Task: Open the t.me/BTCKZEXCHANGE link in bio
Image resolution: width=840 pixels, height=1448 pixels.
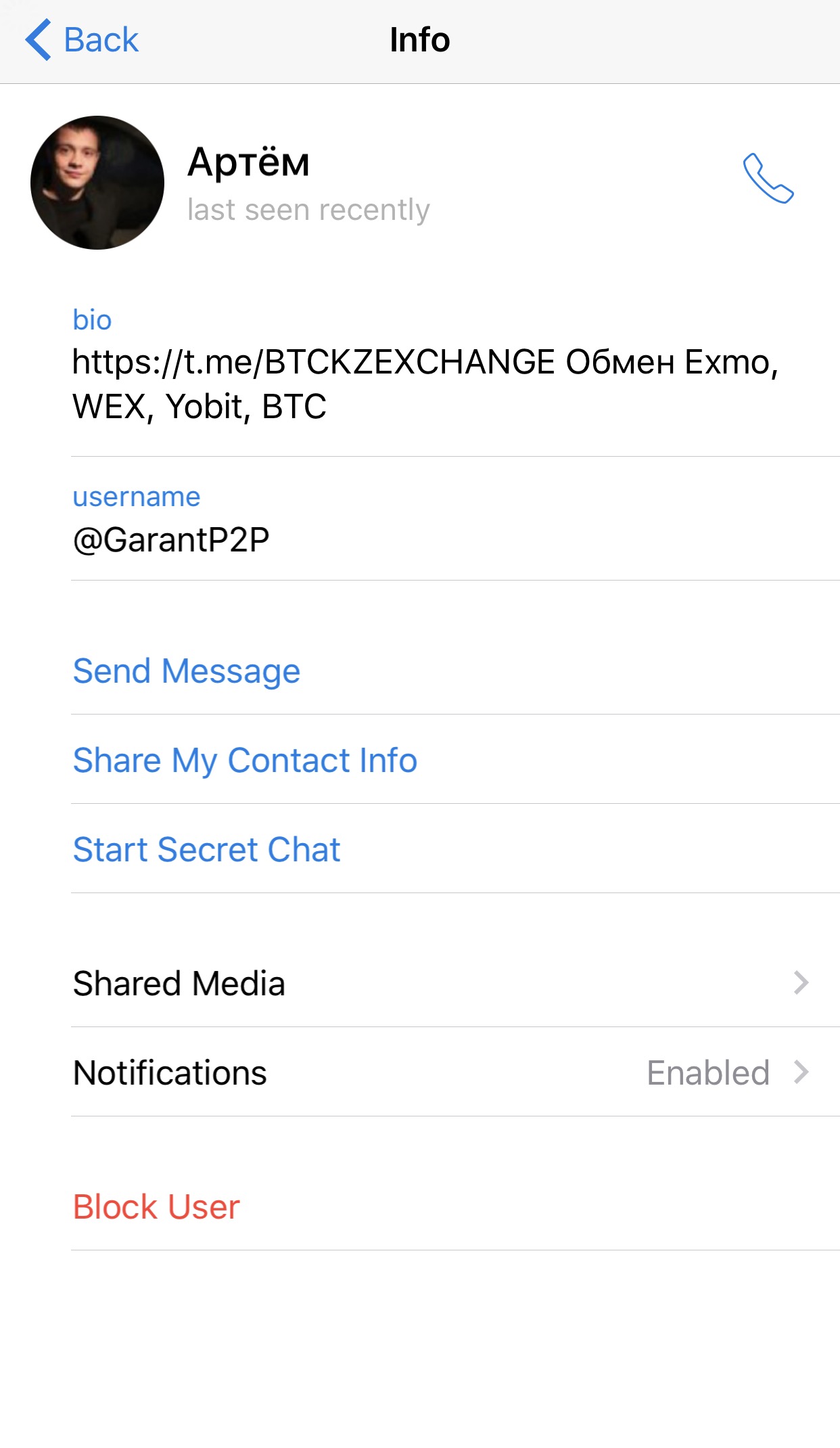Action: point(314,362)
